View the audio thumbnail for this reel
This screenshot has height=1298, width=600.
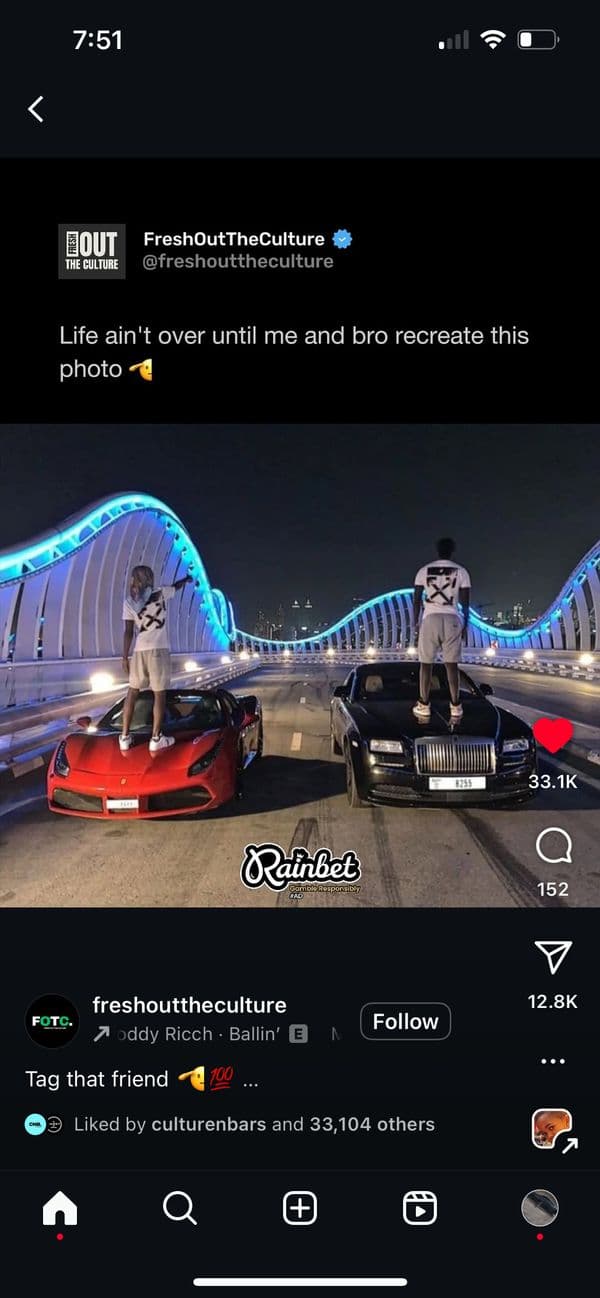[552, 1128]
